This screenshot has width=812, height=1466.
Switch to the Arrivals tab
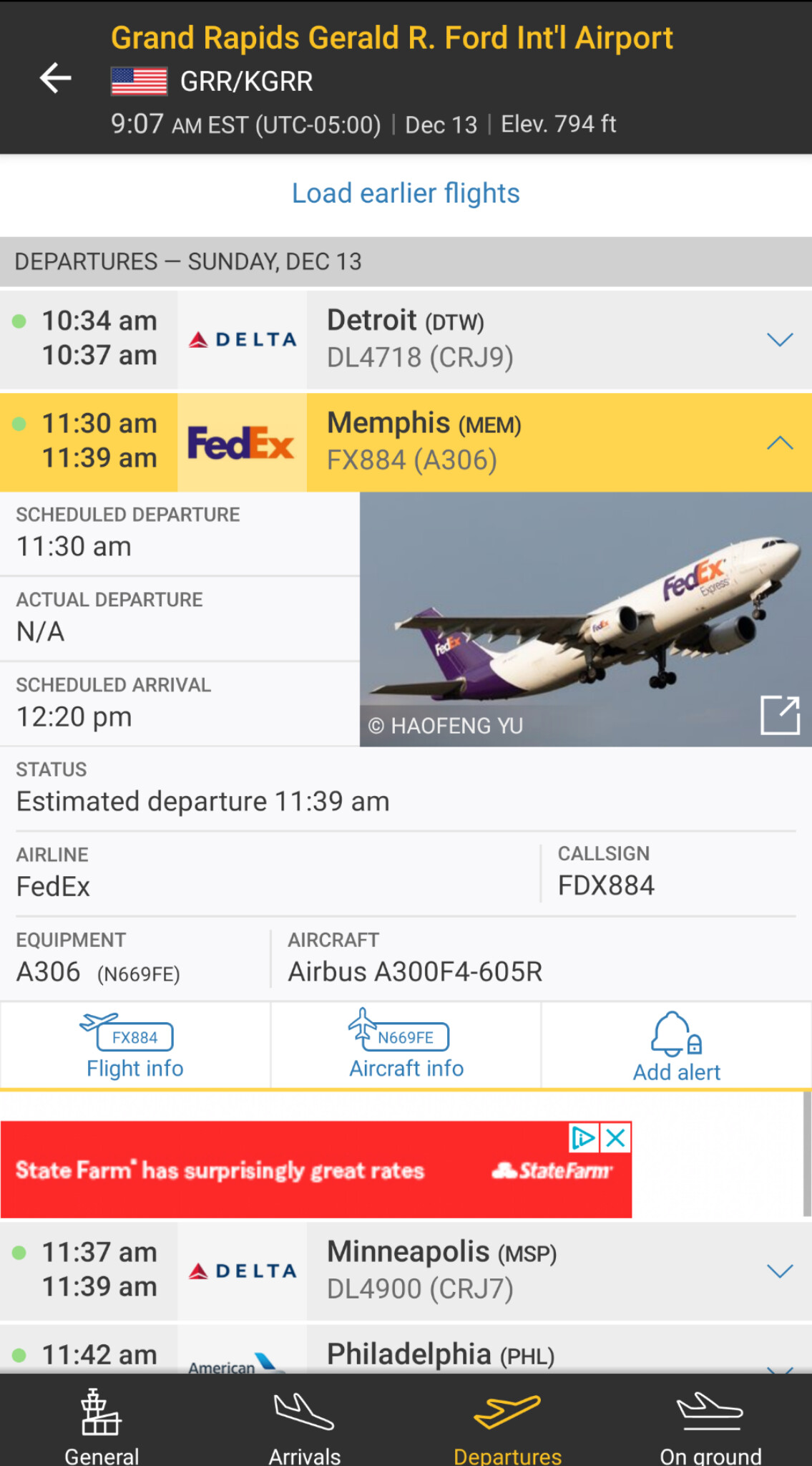(x=304, y=1424)
